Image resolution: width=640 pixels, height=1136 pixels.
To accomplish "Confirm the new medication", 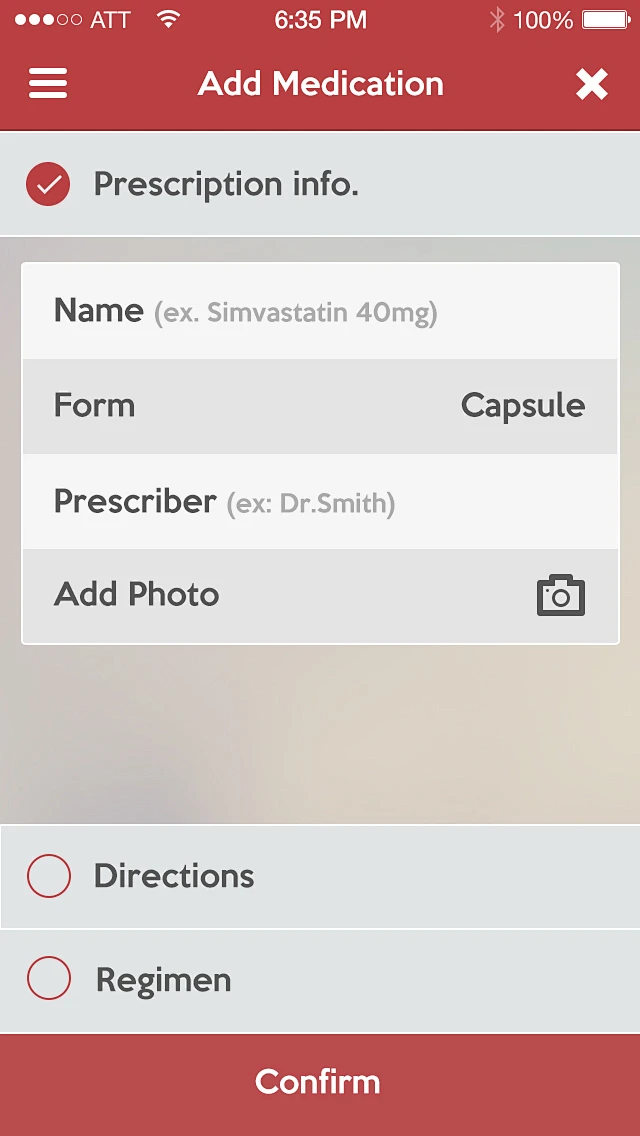I will coord(320,1083).
